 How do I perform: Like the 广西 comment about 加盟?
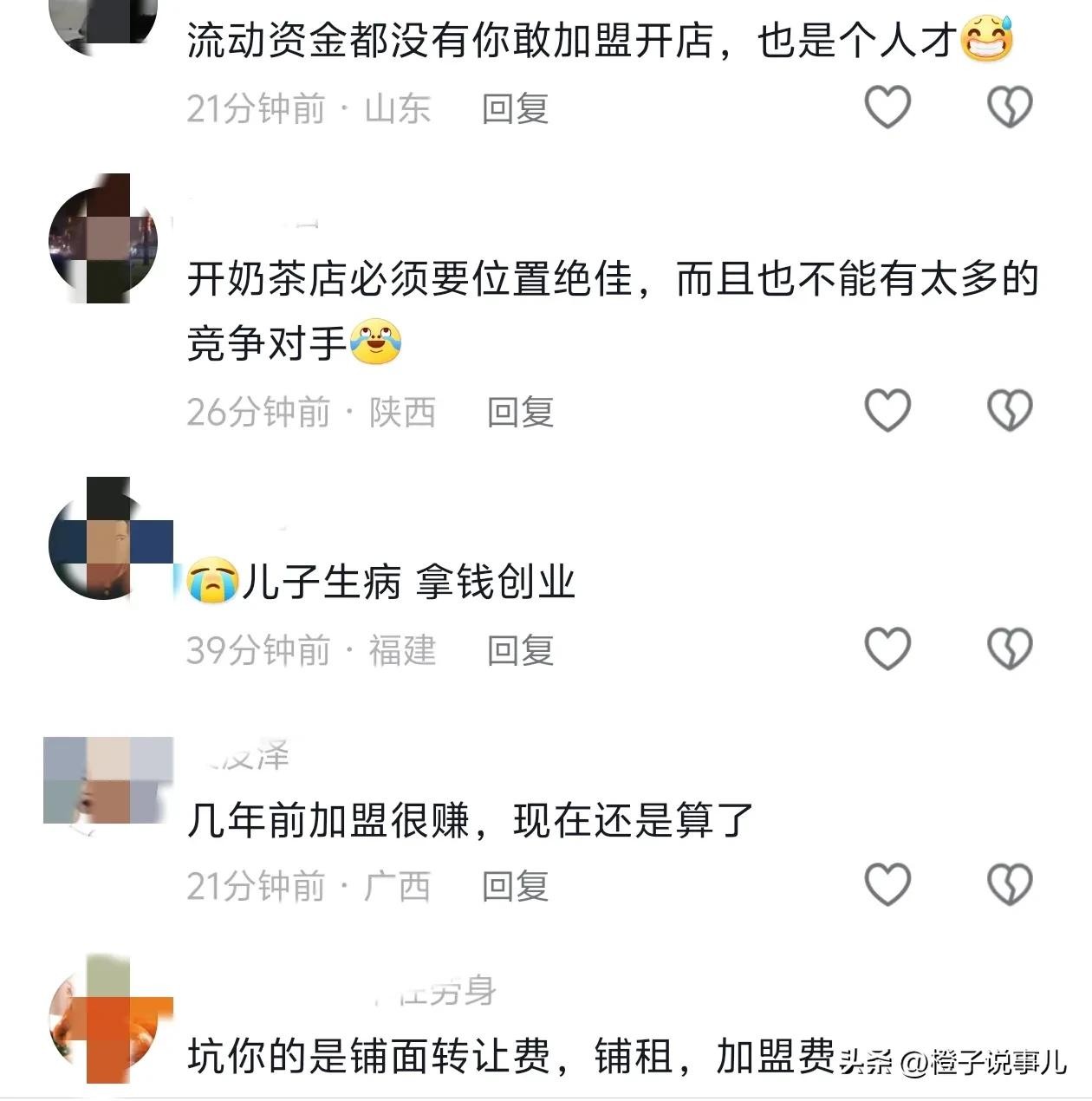pos(887,885)
